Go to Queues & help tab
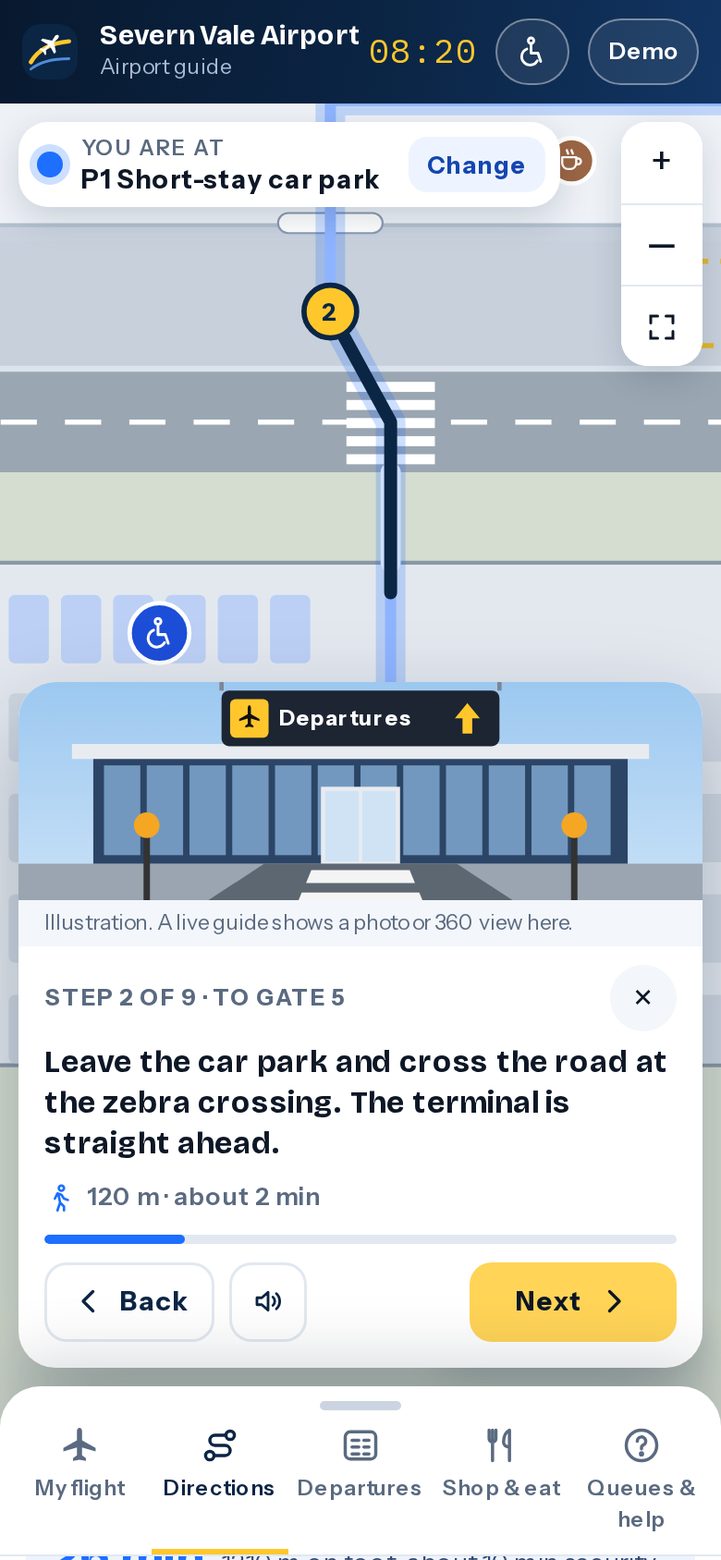This screenshot has width=721, height=1560. [x=641, y=1477]
